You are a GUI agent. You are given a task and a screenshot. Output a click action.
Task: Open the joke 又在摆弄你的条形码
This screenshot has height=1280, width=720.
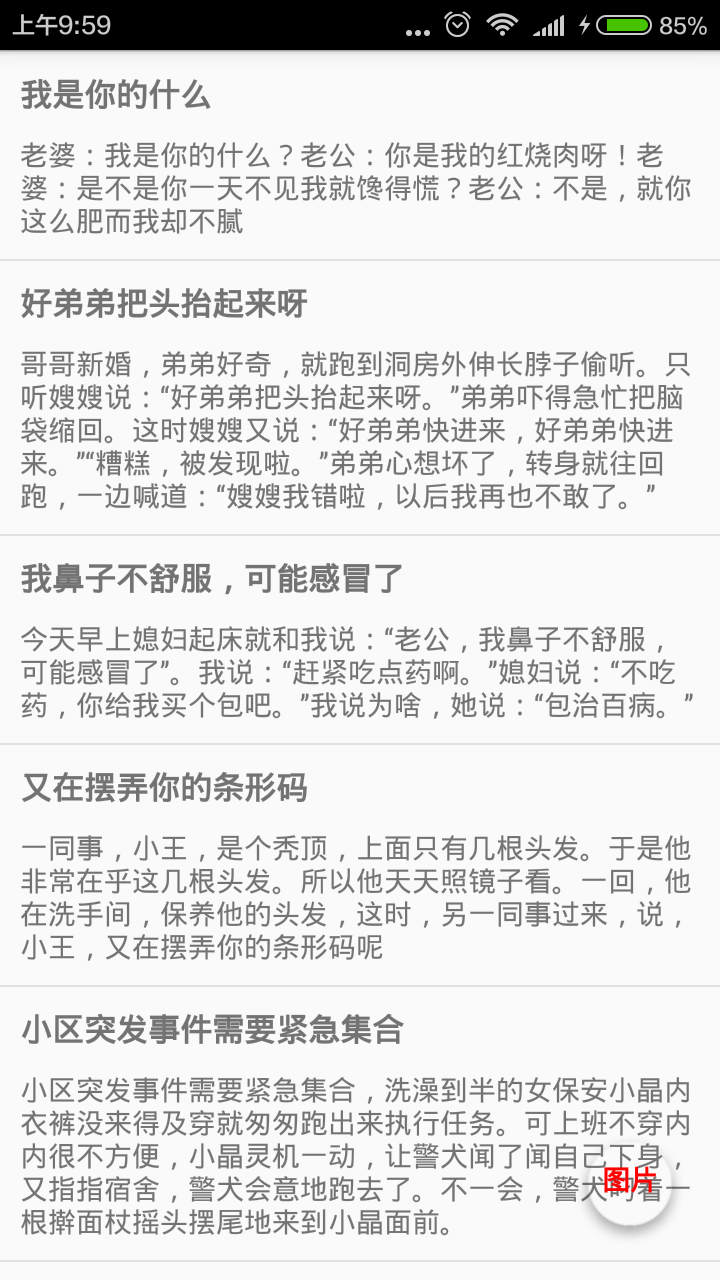click(x=360, y=866)
